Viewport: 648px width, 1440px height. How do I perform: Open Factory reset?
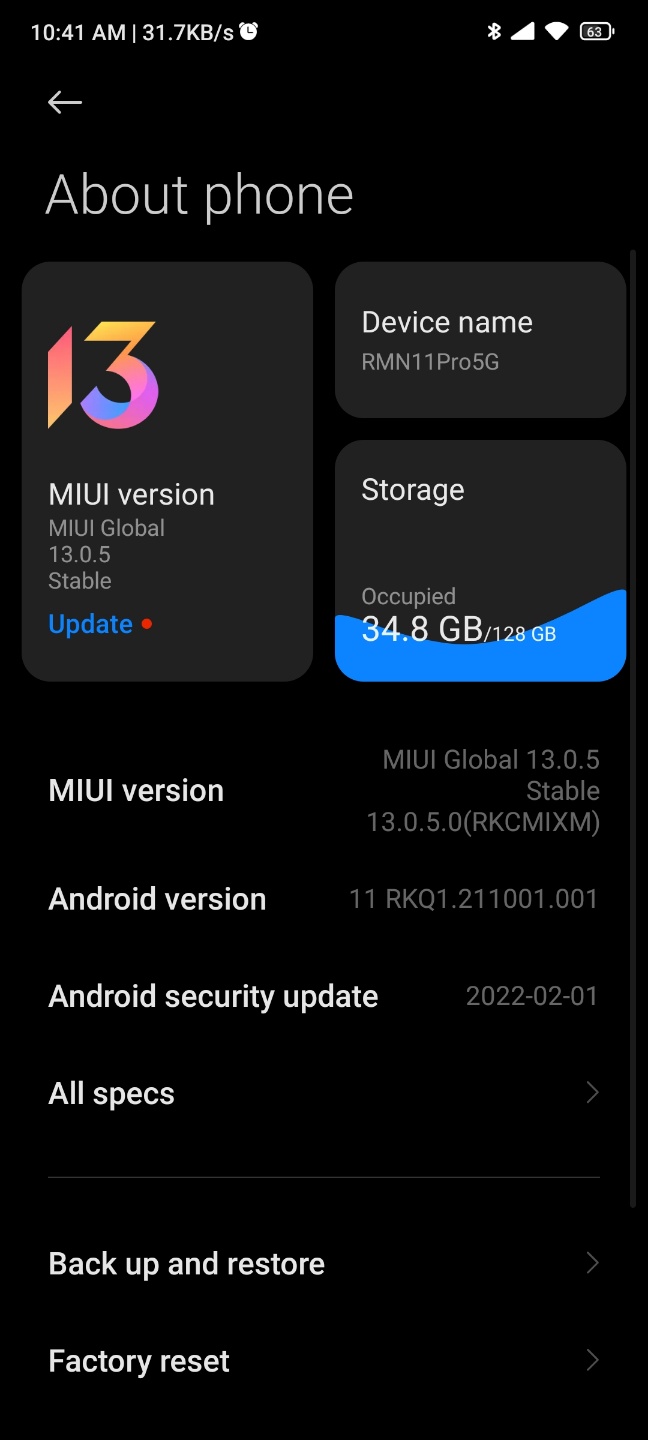(324, 1361)
